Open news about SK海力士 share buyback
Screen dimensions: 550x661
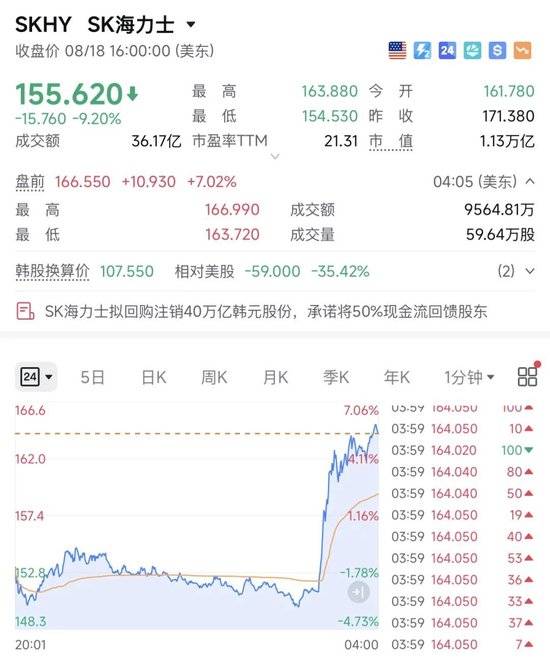point(251,312)
